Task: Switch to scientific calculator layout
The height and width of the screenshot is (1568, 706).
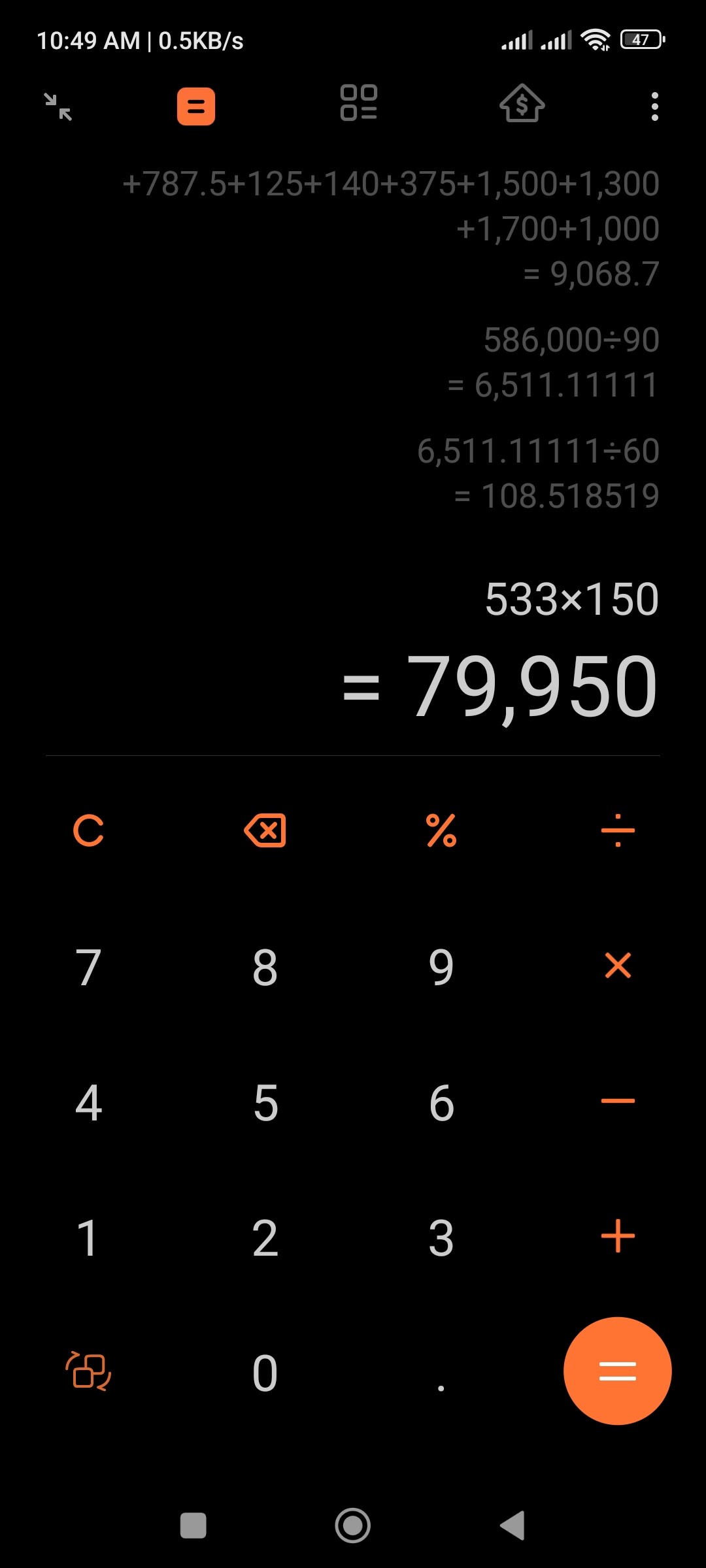Action: (88, 1371)
